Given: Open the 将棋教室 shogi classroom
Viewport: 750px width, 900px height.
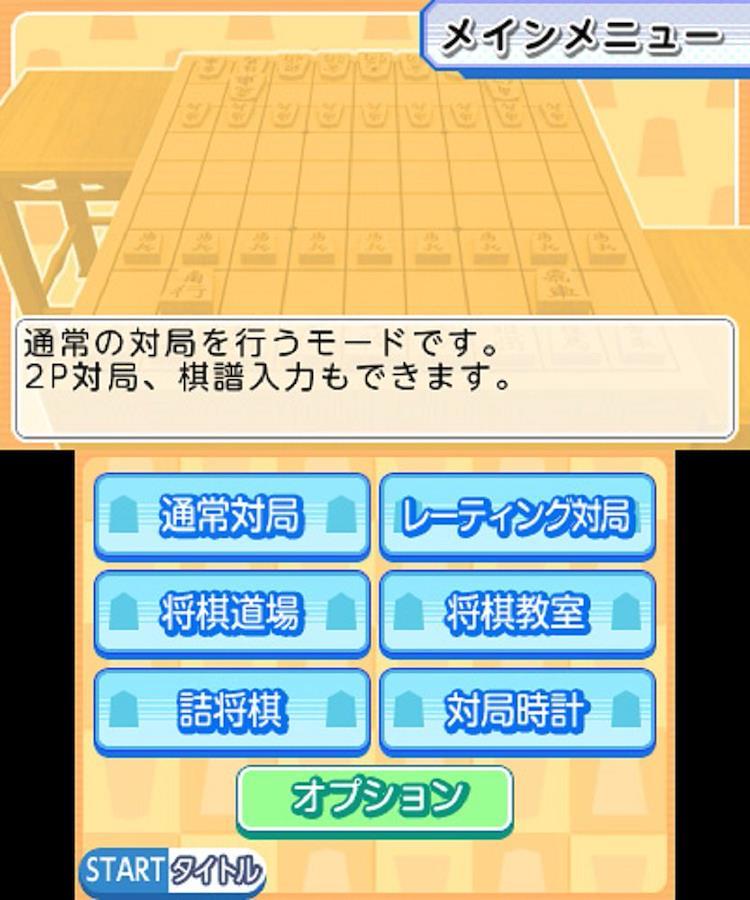Looking at the screenshot, I should pyautogui.click(x=517, y=613).
